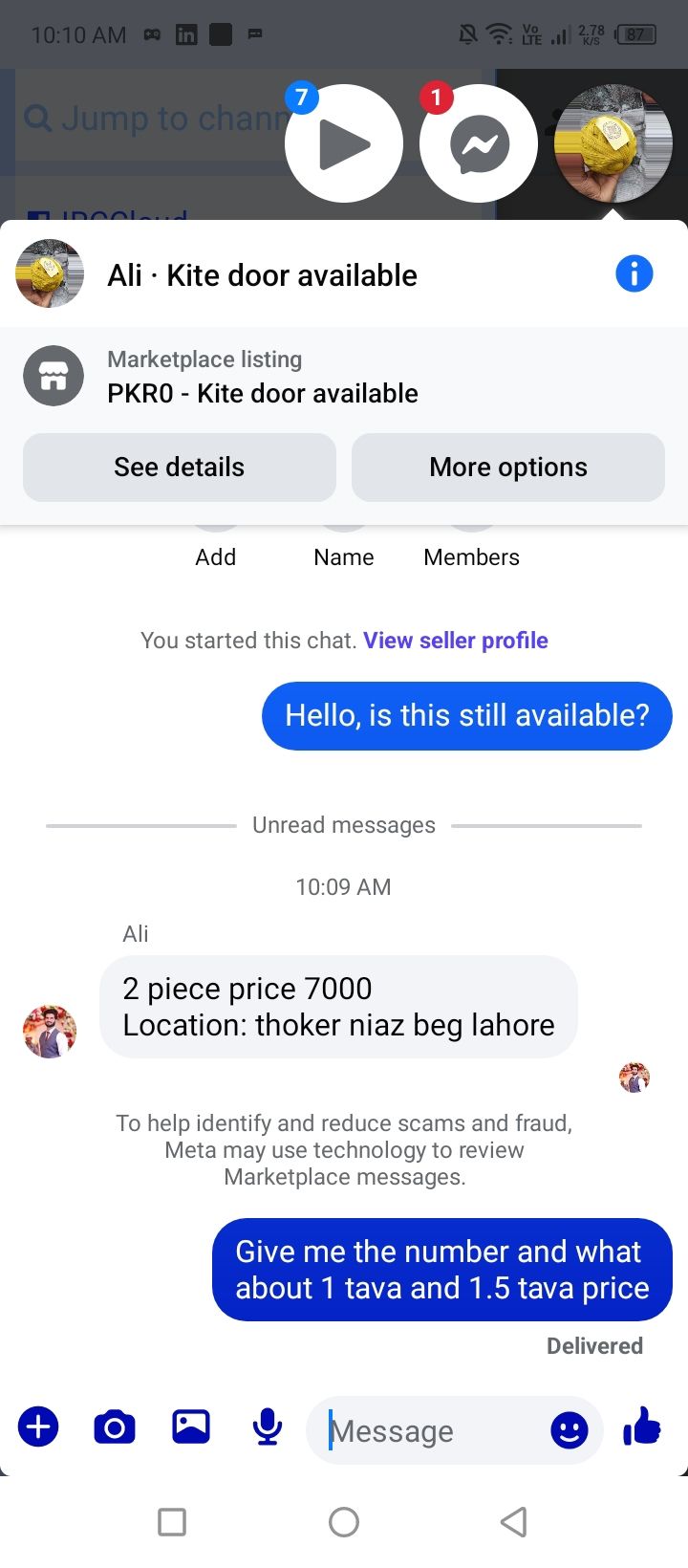
Task: Send a thumbs-up like
Action: pos(642,1426)
